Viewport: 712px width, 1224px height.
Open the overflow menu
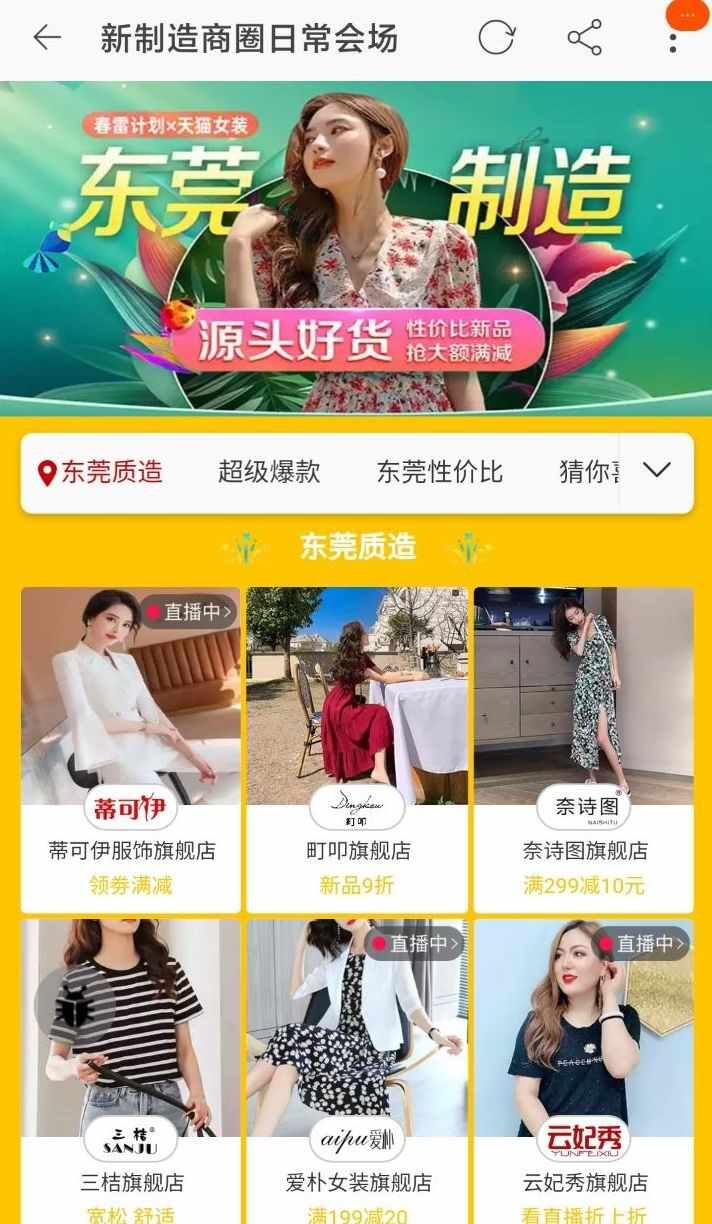tap(673, 40)
